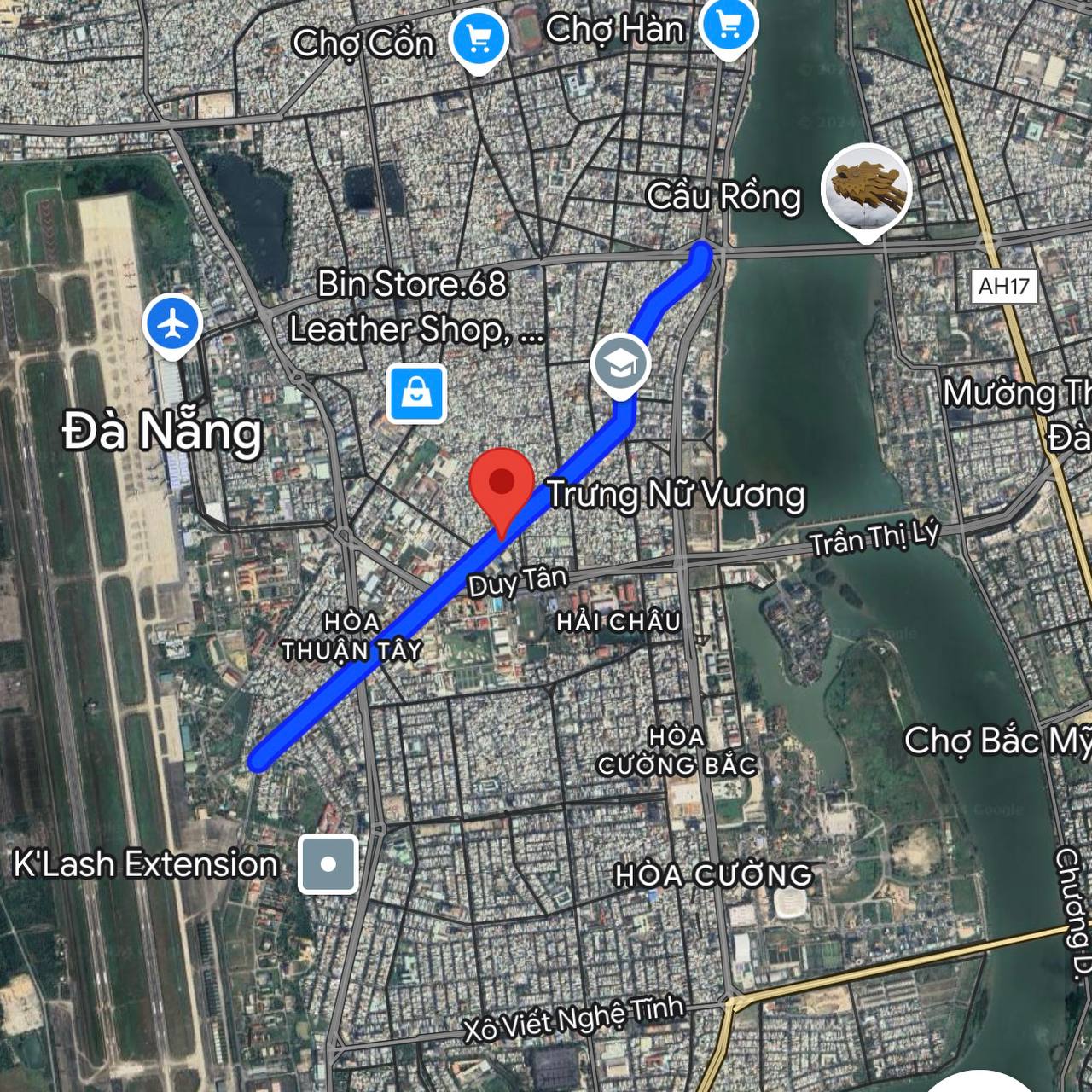
Task: Tap the Cầu Rồng landmark photo pin
Action: tap(866, 189)
